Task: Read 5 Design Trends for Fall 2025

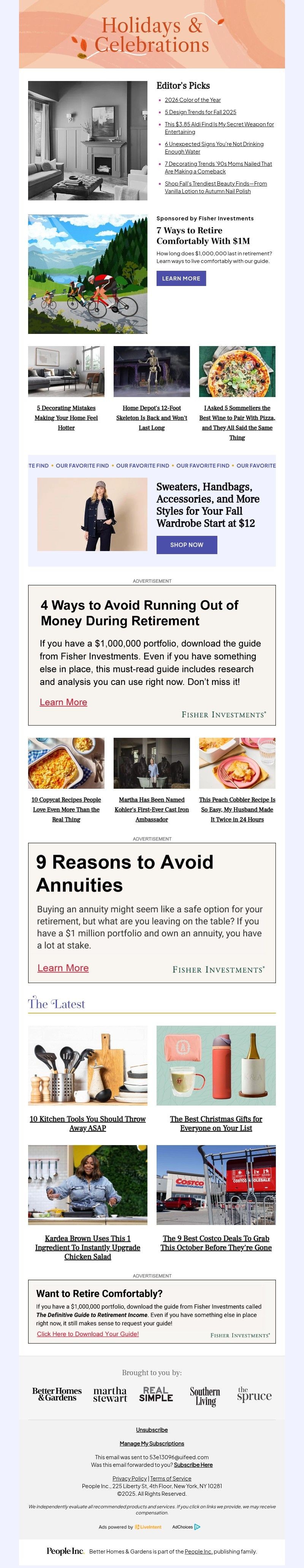Action: tap(200, 112)
